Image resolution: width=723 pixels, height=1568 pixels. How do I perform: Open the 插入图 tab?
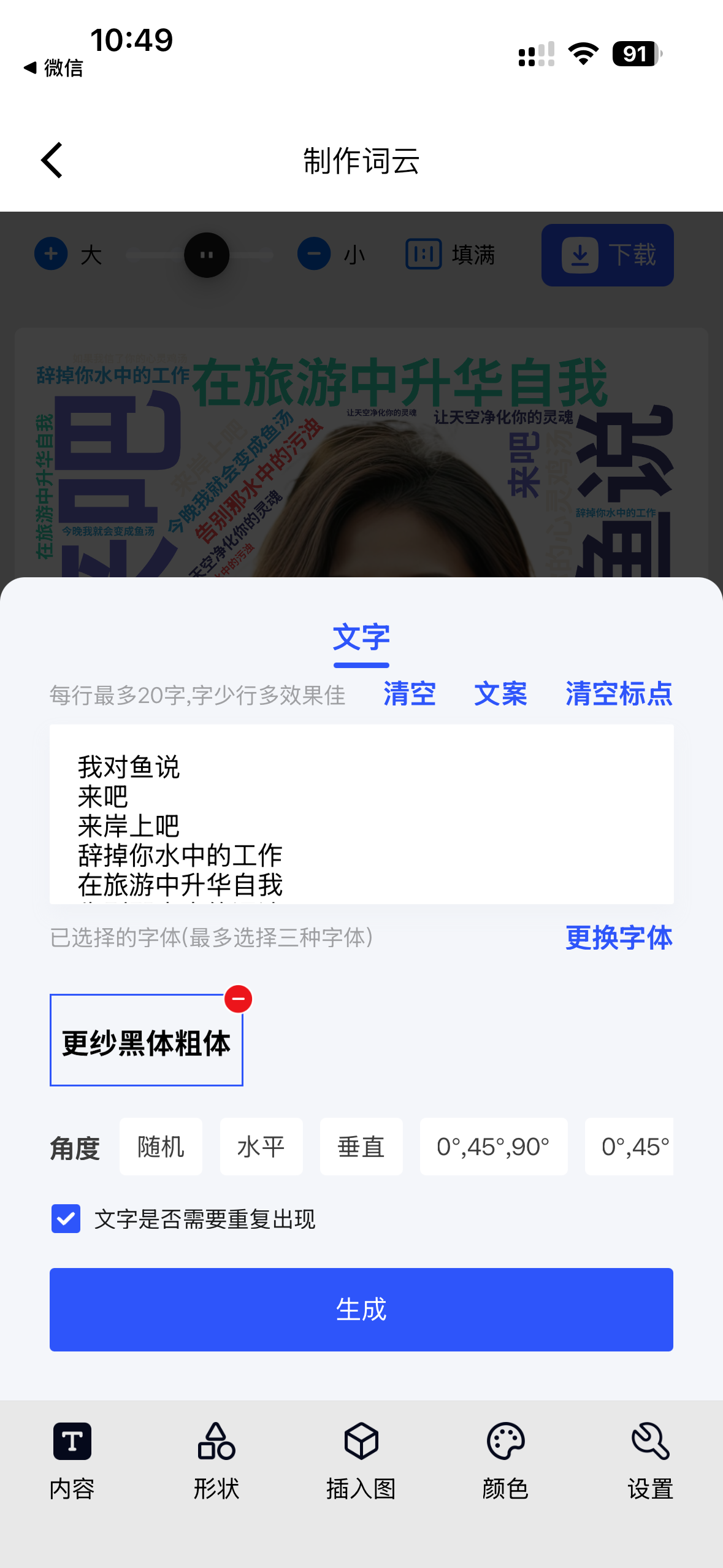click(x=361, y=1460)
